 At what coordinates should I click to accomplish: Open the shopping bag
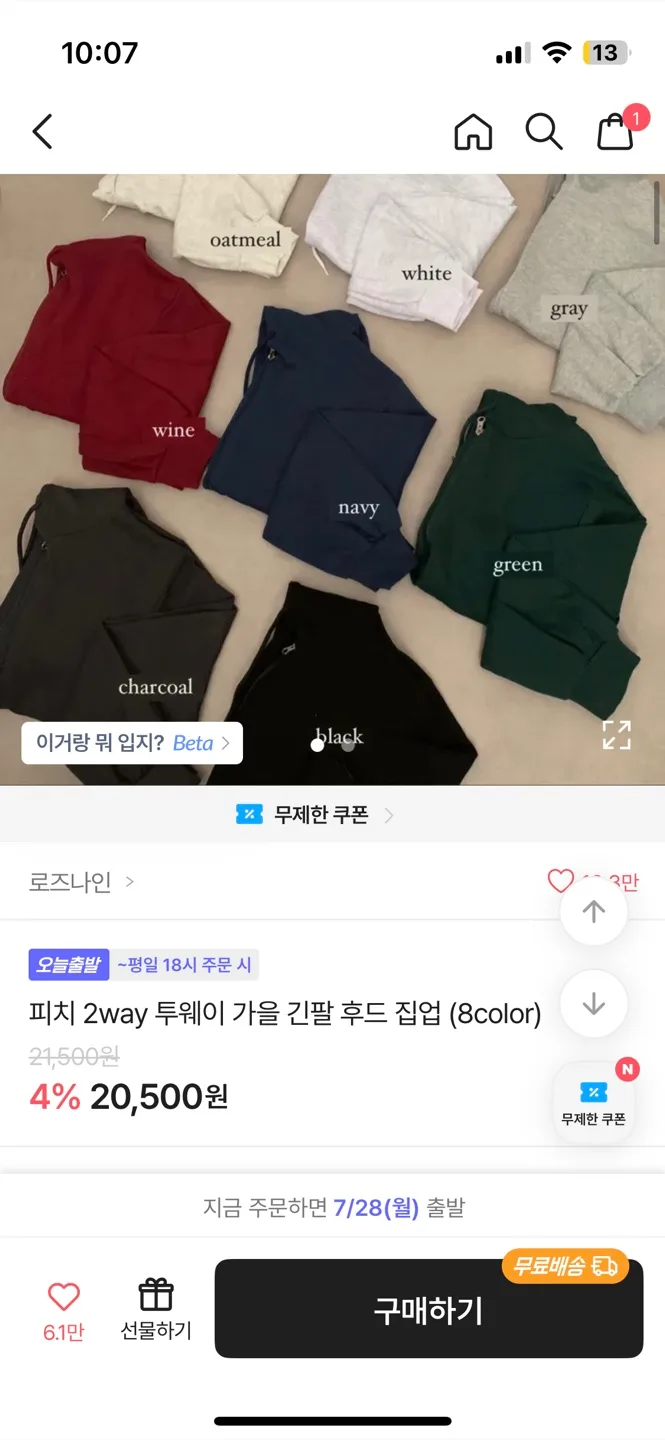pos(616,130)
